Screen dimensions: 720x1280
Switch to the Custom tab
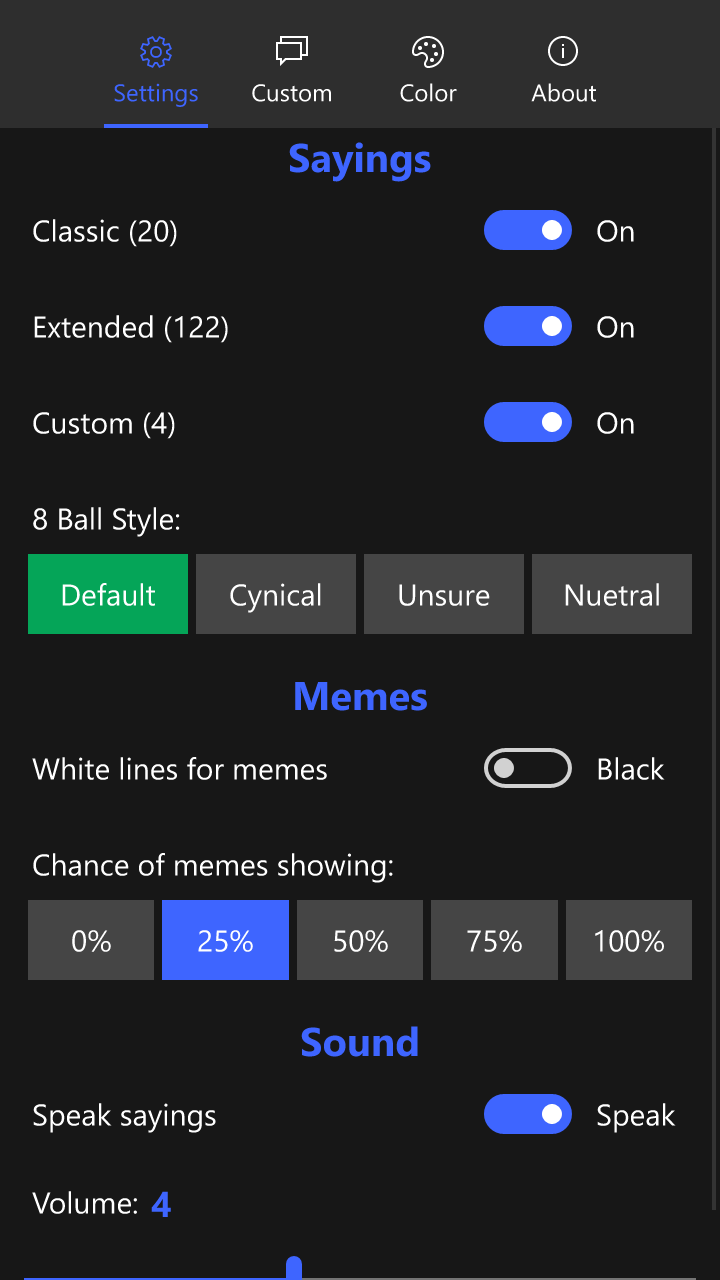pos(291,70)
